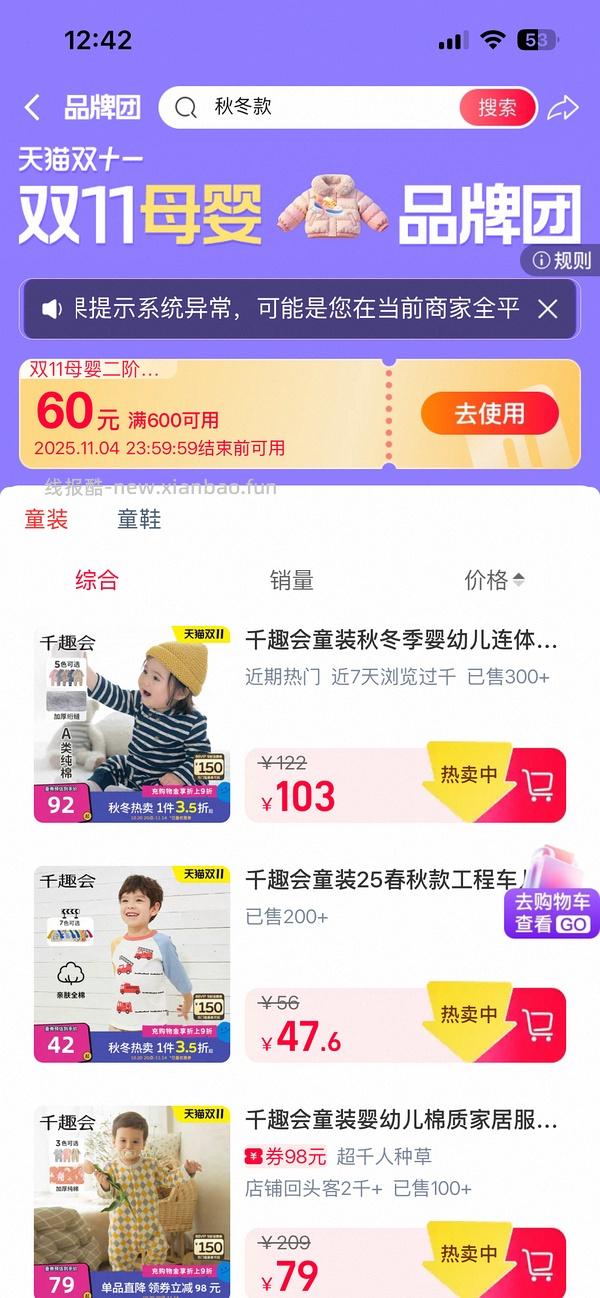The width and height of the screenshot is (600, 1298).
Task: Share this 品牌团 page
Action: 563,108
